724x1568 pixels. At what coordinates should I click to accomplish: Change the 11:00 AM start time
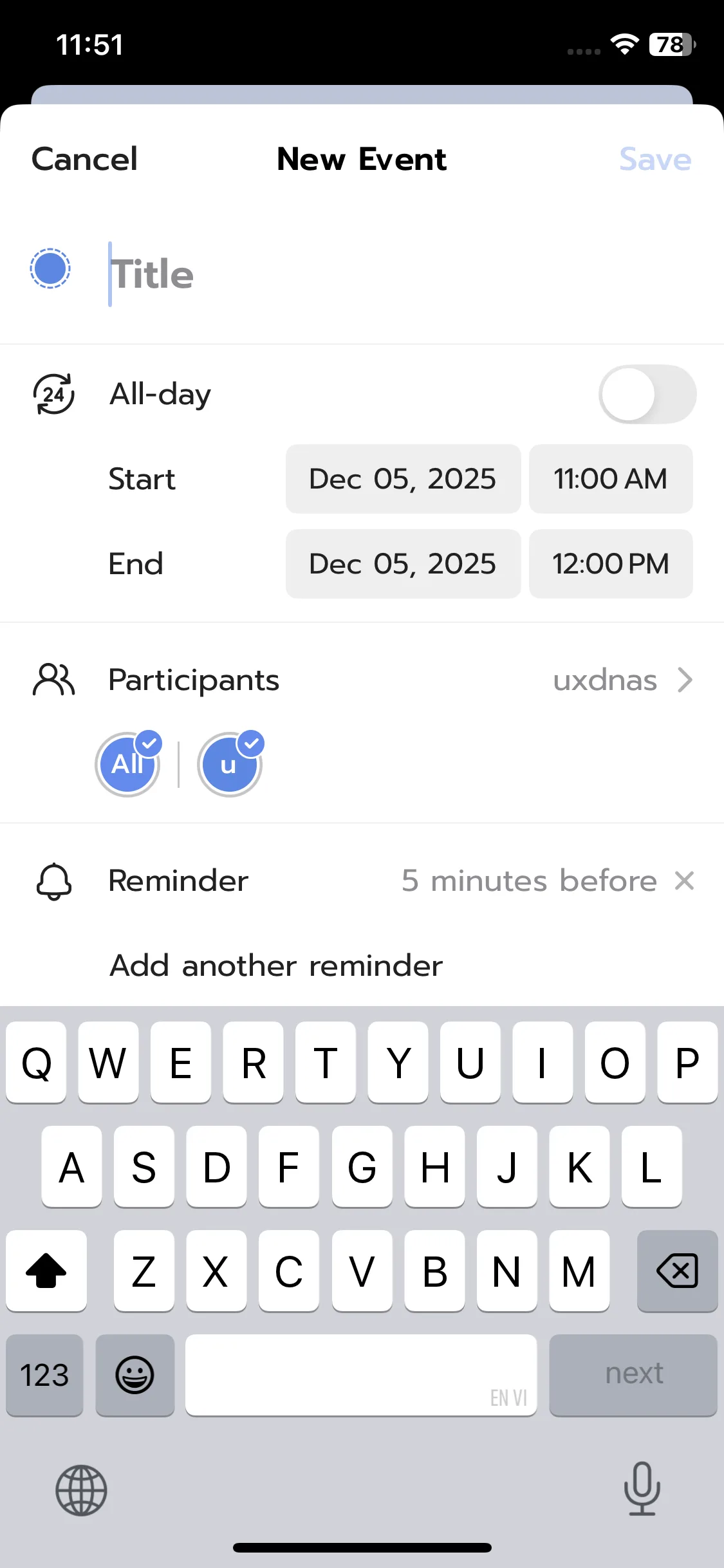click(x=610, y=479)
